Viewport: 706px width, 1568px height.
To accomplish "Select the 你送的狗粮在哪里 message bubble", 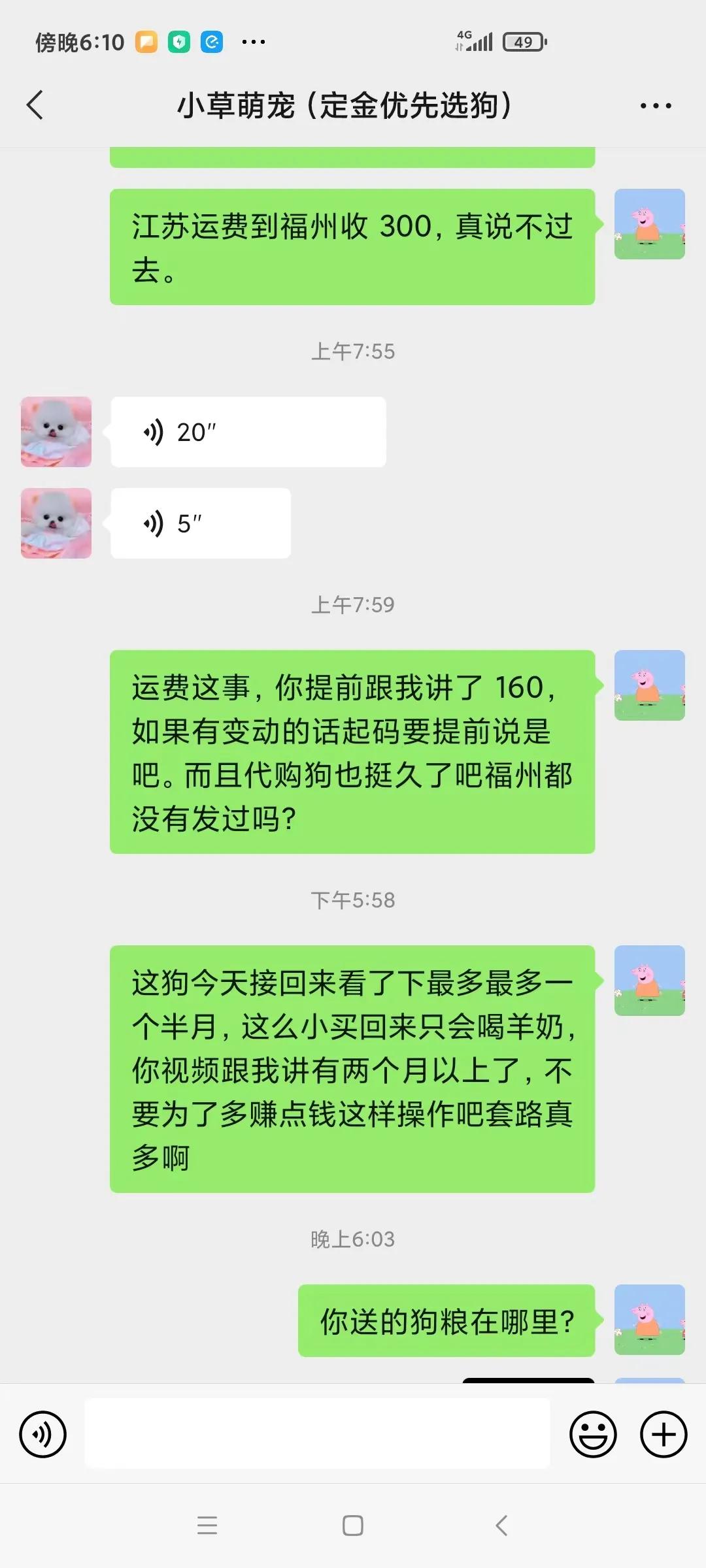I will [446, 1320].
